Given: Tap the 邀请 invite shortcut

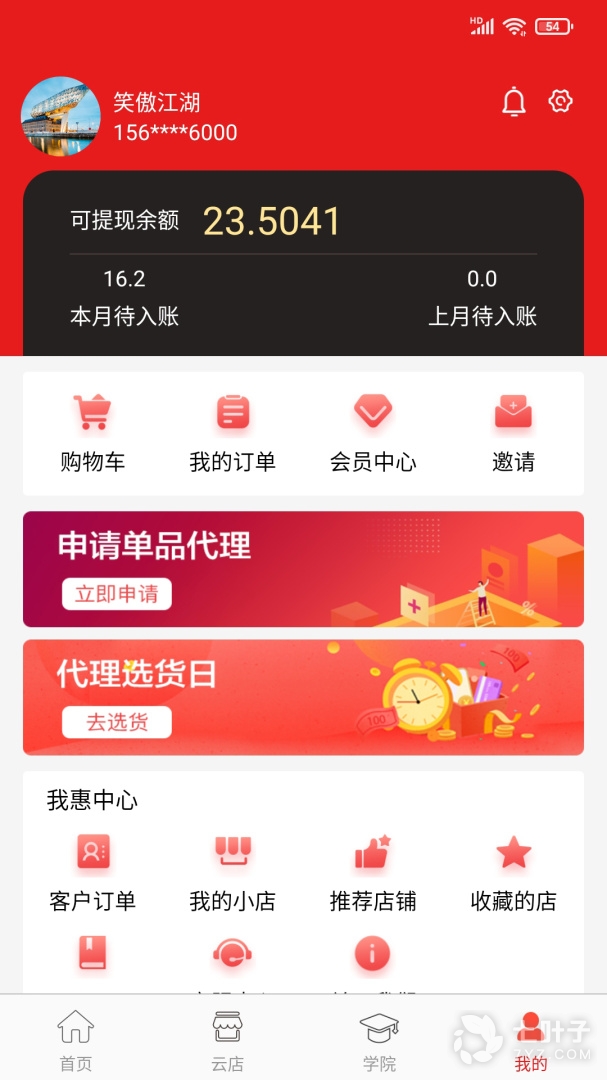Looking at the screenshot, I should point(513,431).
